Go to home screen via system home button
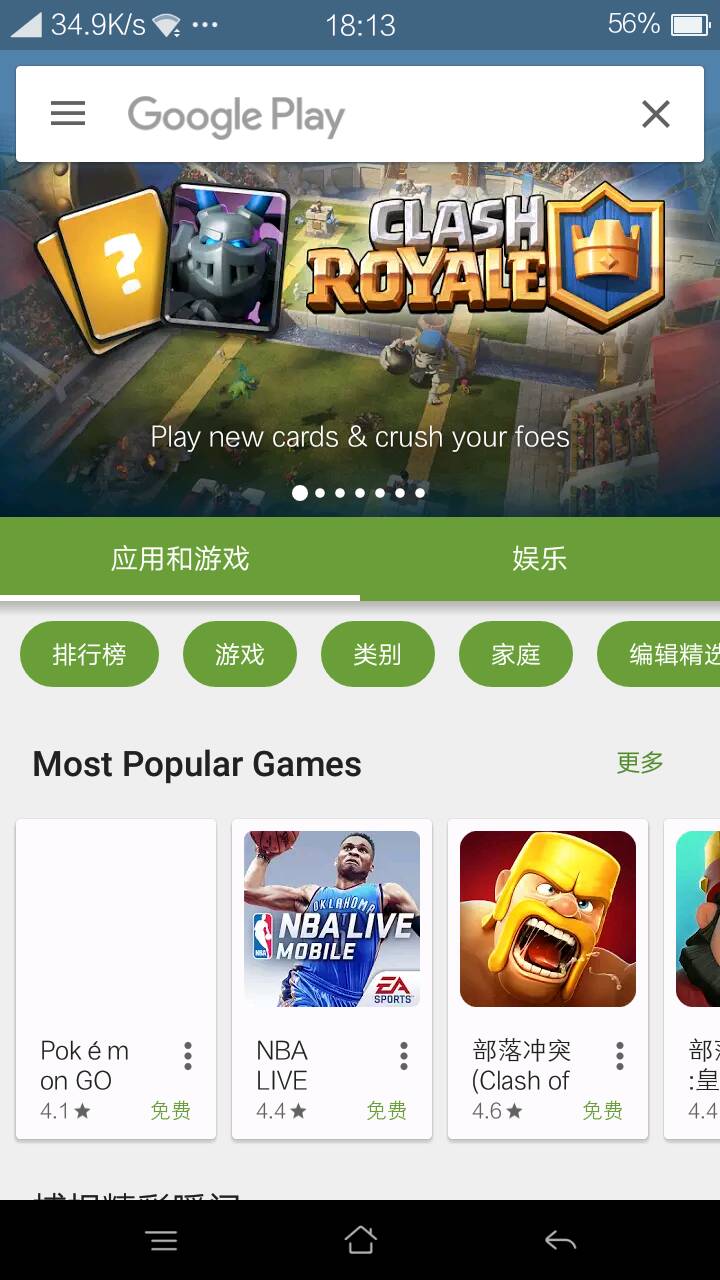The image size is (720, 1280). click(360, 1241)
